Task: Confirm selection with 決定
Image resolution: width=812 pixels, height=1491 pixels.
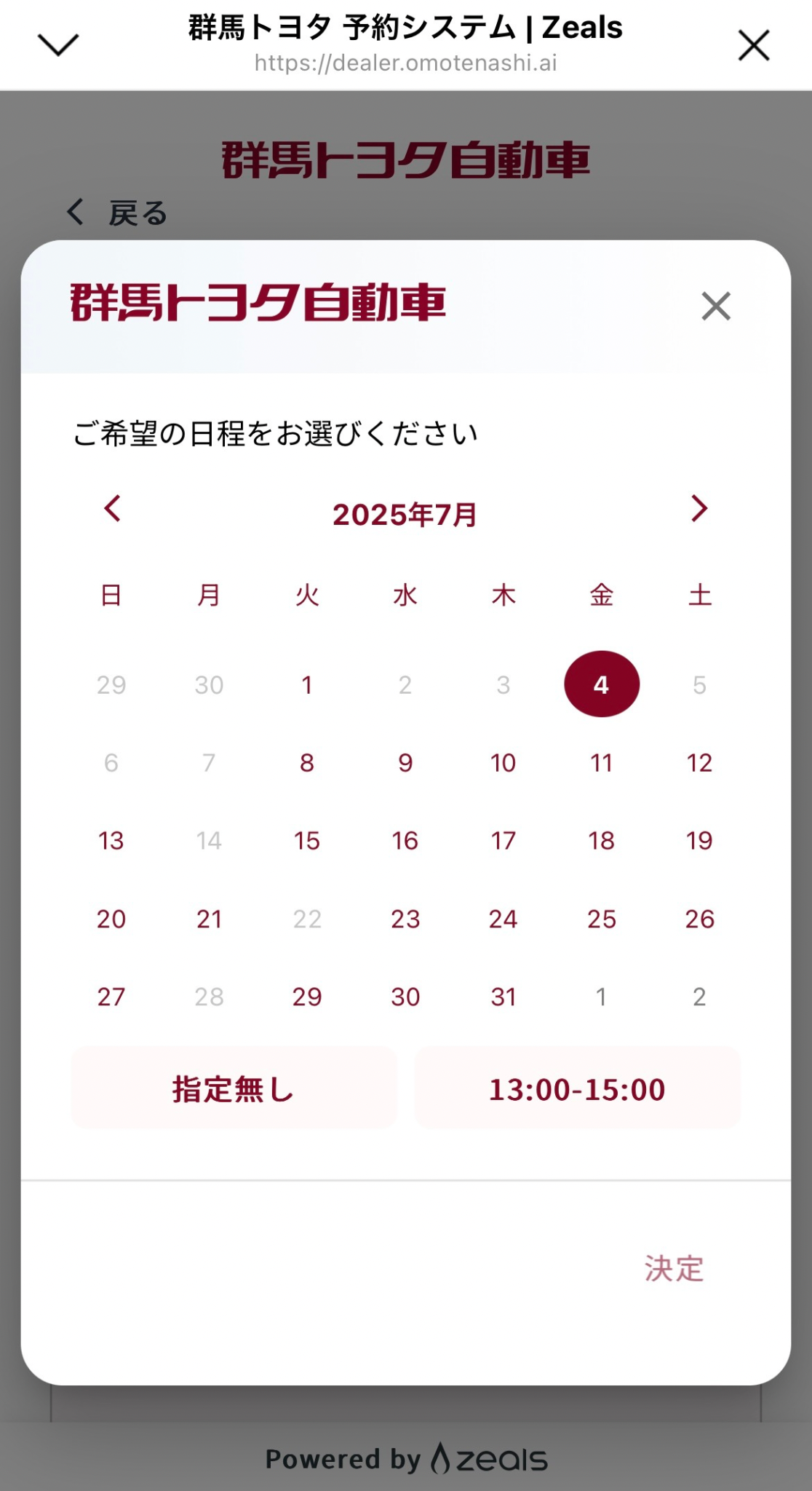Action: coord(674,1269)
